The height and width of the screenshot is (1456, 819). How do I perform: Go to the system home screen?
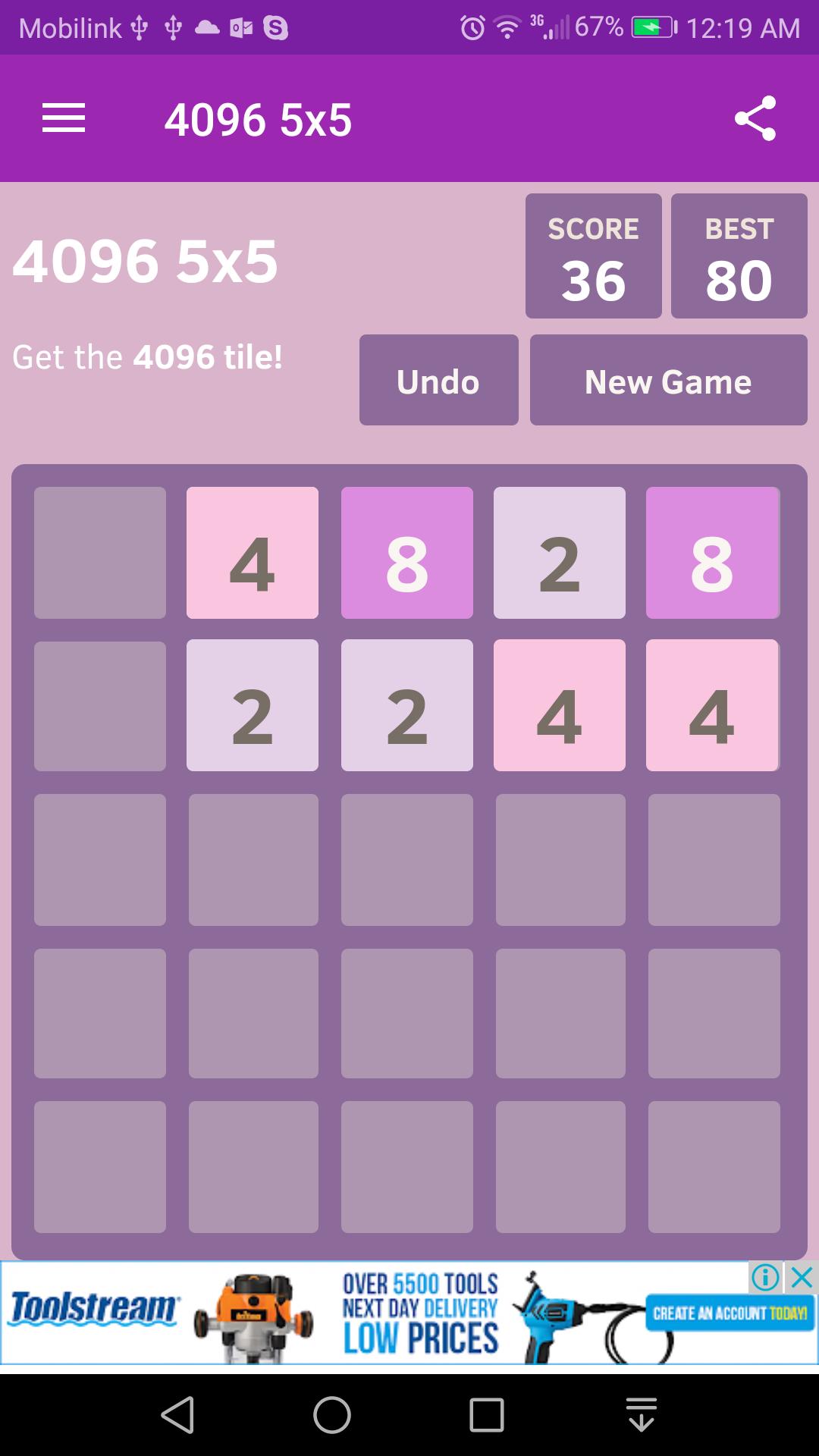[x=332, y=1415]
